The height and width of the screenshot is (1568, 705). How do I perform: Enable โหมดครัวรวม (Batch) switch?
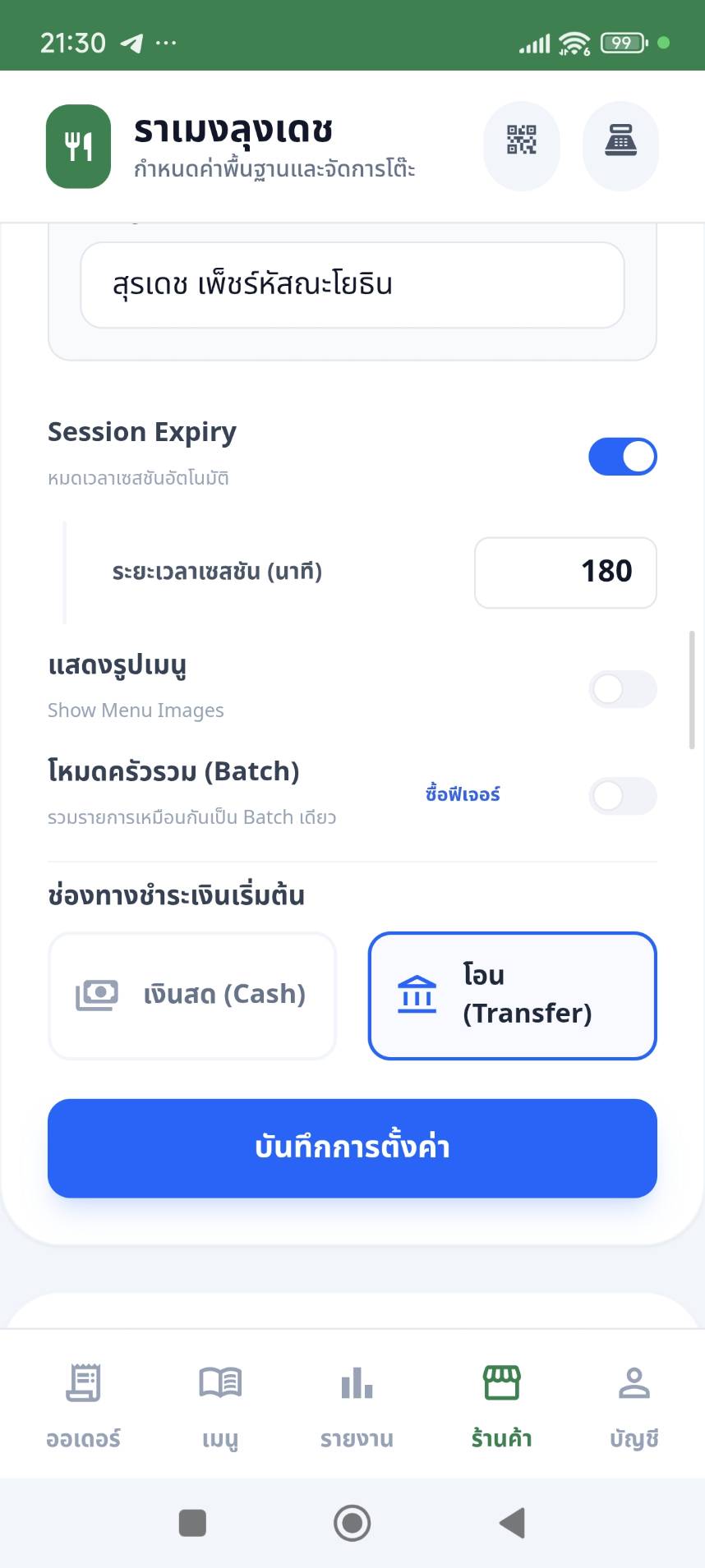click(622, 796)
